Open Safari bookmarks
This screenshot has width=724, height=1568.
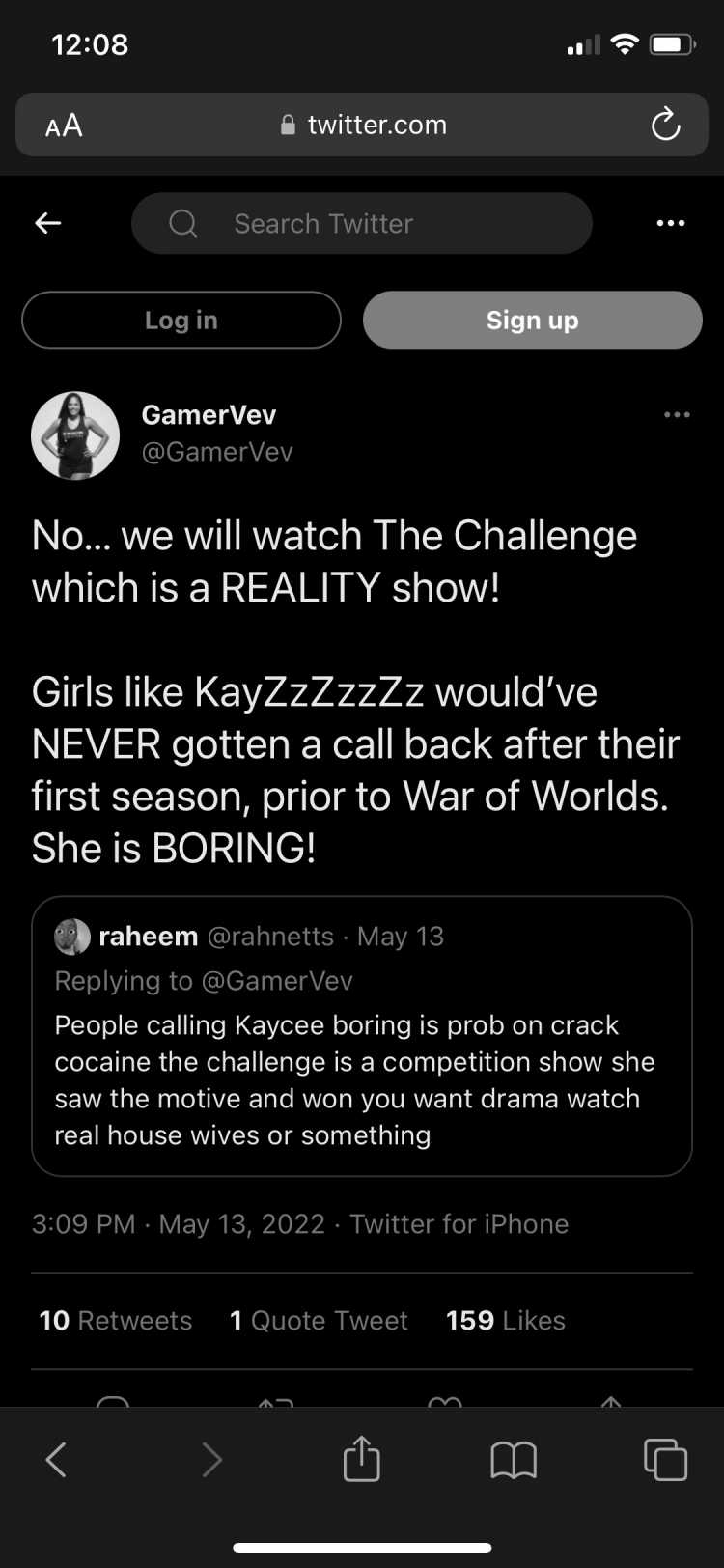click(x=514, y=1460)
